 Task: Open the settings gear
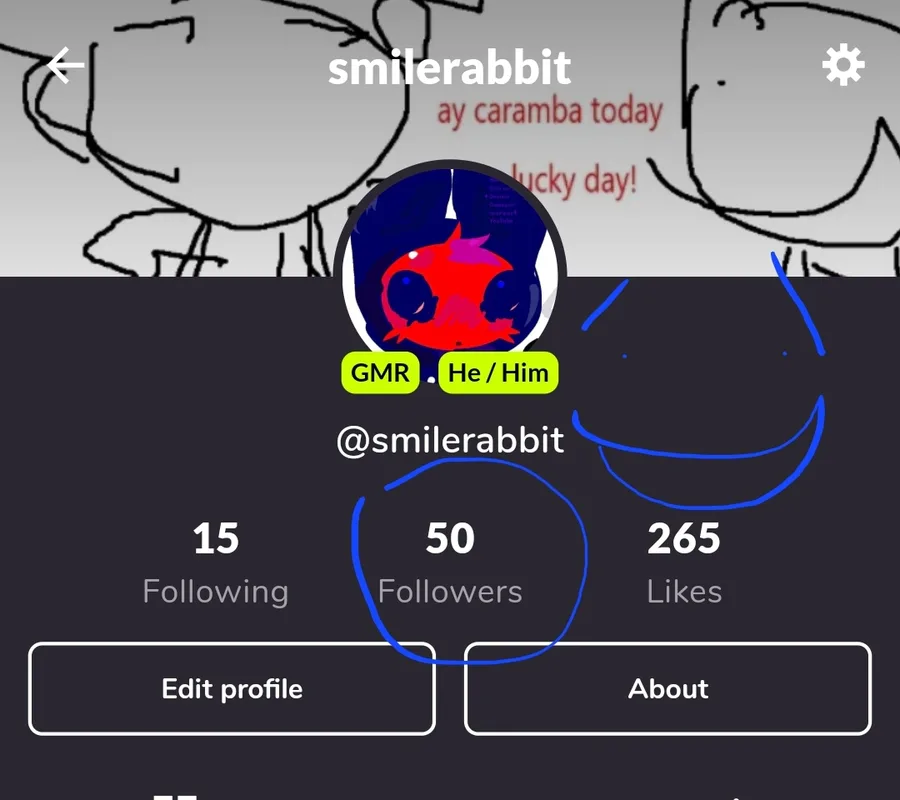[842, 67]
